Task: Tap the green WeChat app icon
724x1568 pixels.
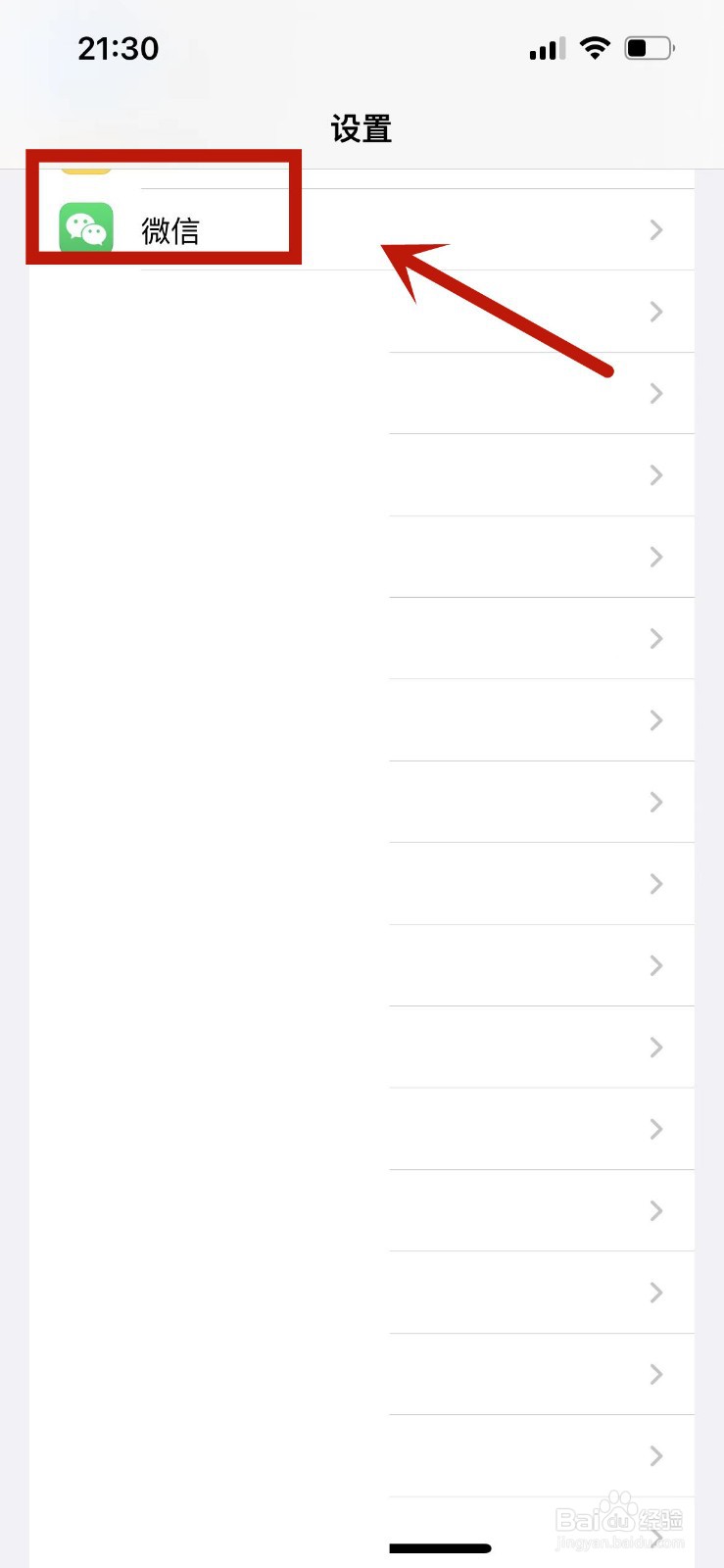Action: click(86, 229)
